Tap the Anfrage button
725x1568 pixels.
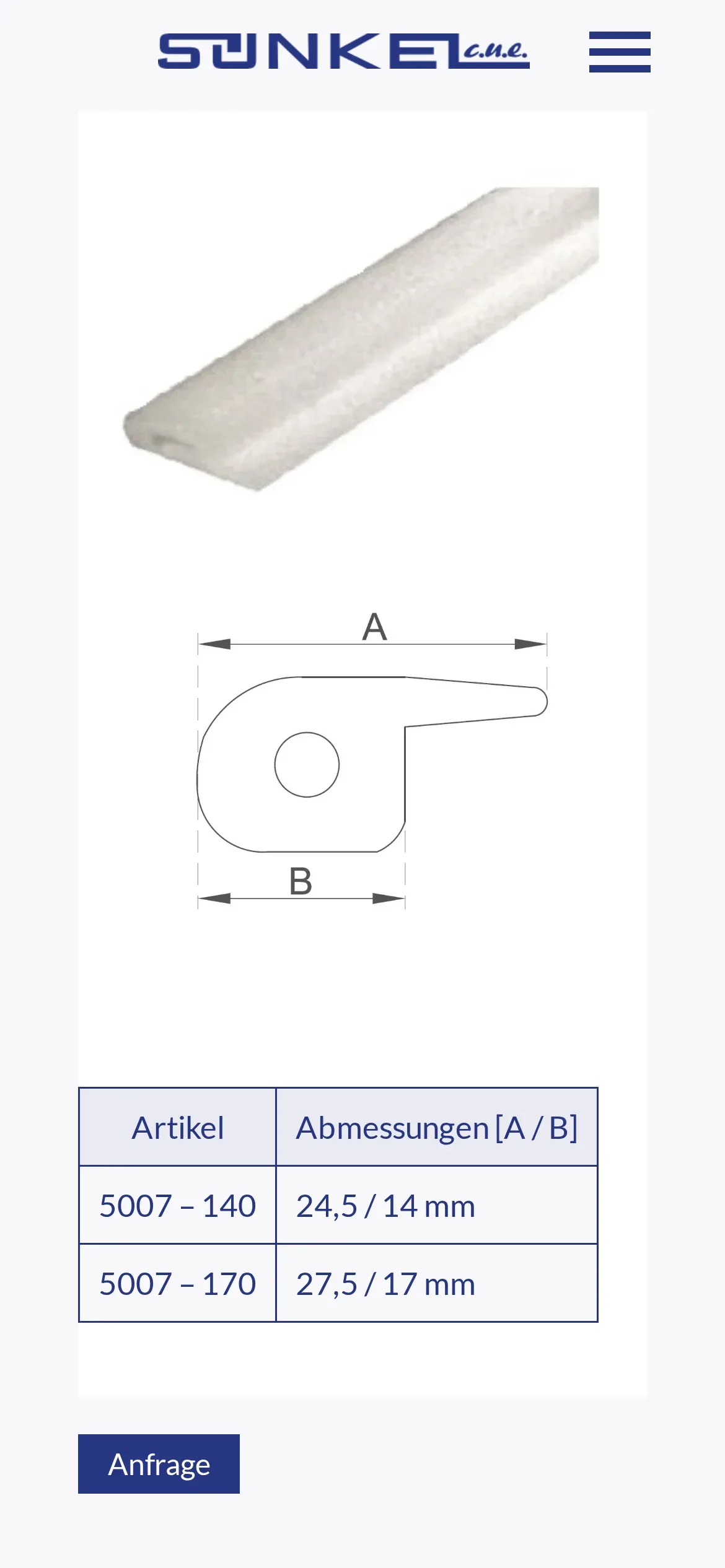coord(159,1464)
